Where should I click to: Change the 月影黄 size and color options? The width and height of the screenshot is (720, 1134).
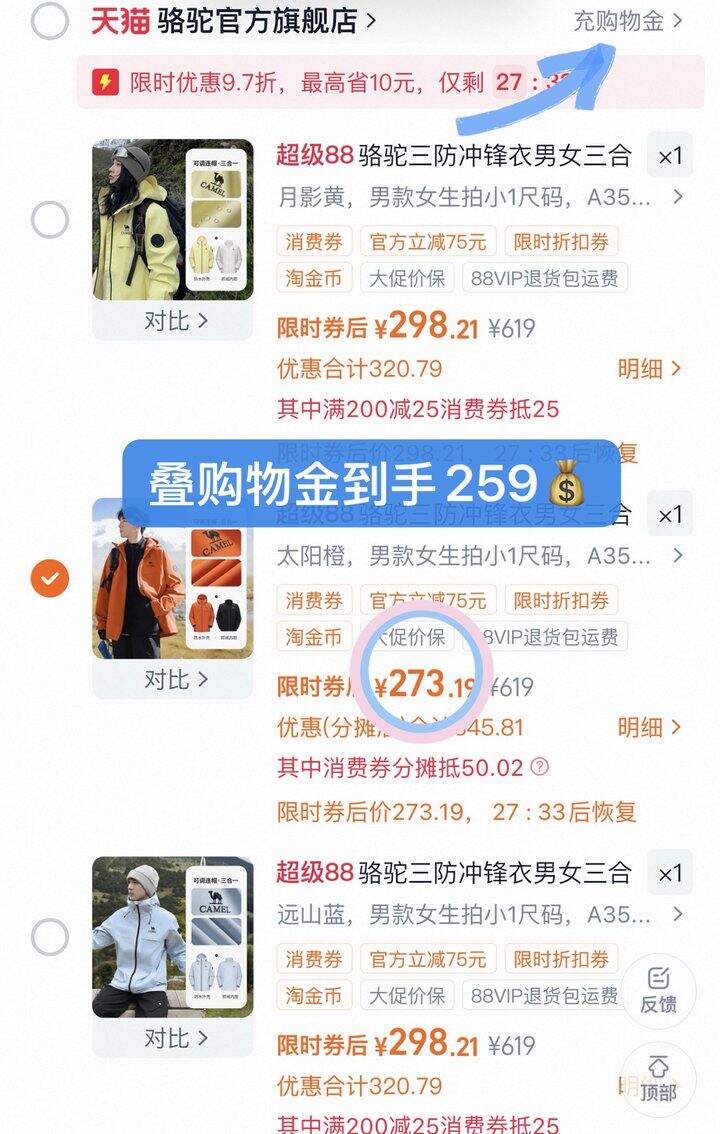coord(480,198)
